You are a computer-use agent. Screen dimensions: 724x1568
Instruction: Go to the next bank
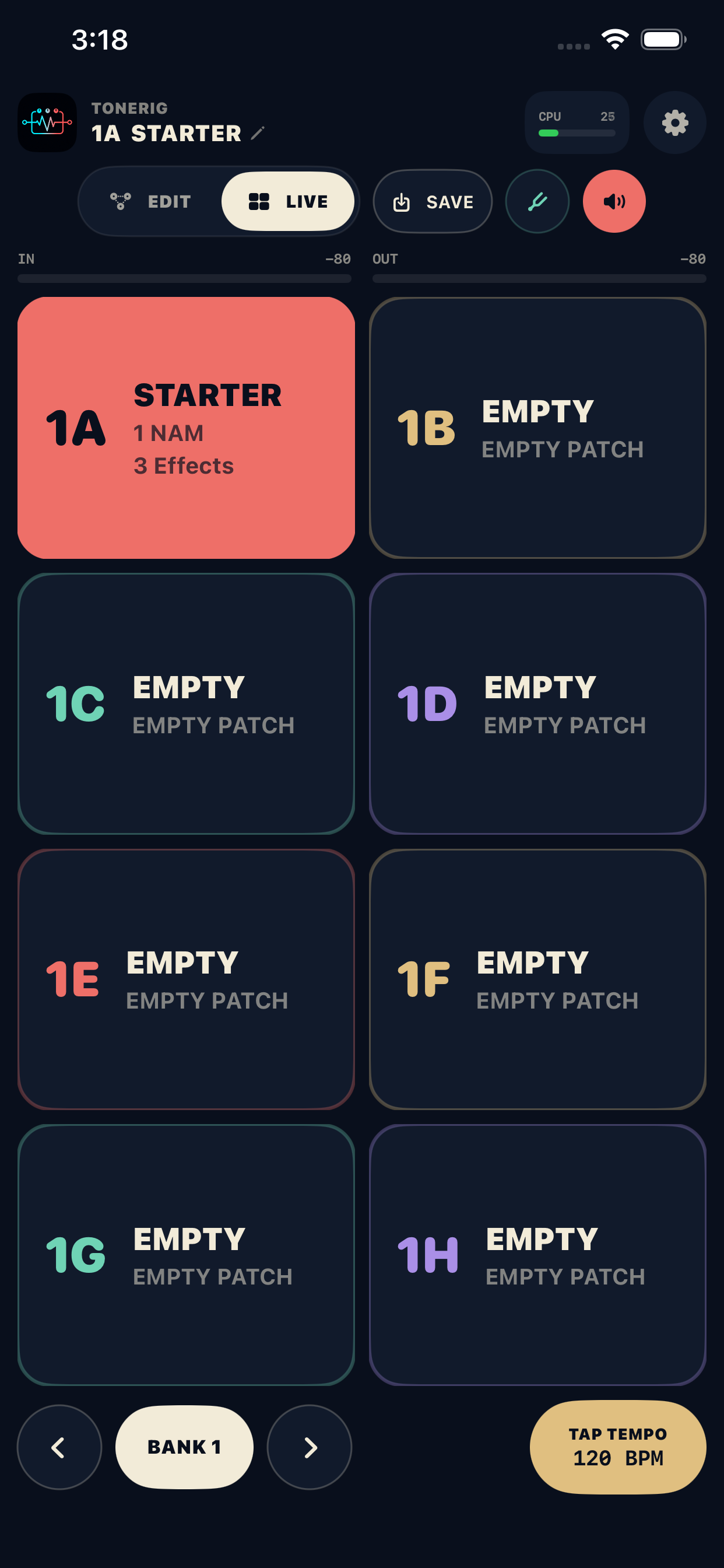309,1447
